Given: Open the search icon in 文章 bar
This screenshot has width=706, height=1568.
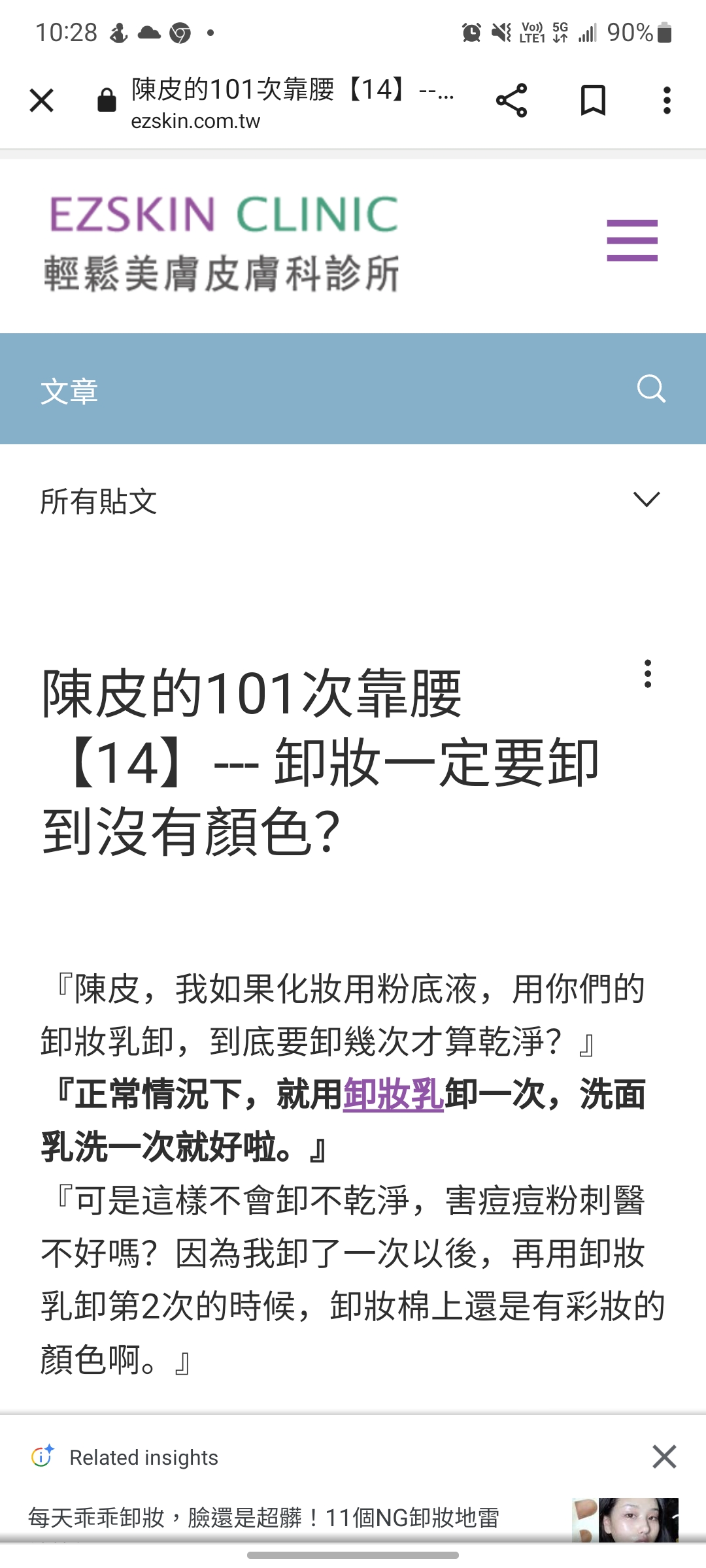Looking at the screenshot, I should coord(651,389).
